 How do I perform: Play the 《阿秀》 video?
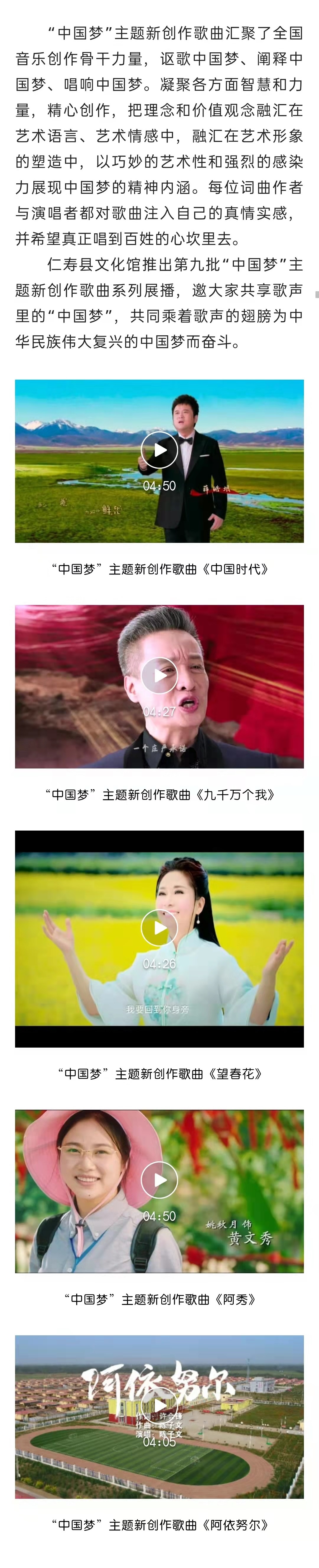click(x=159, y=1180)
